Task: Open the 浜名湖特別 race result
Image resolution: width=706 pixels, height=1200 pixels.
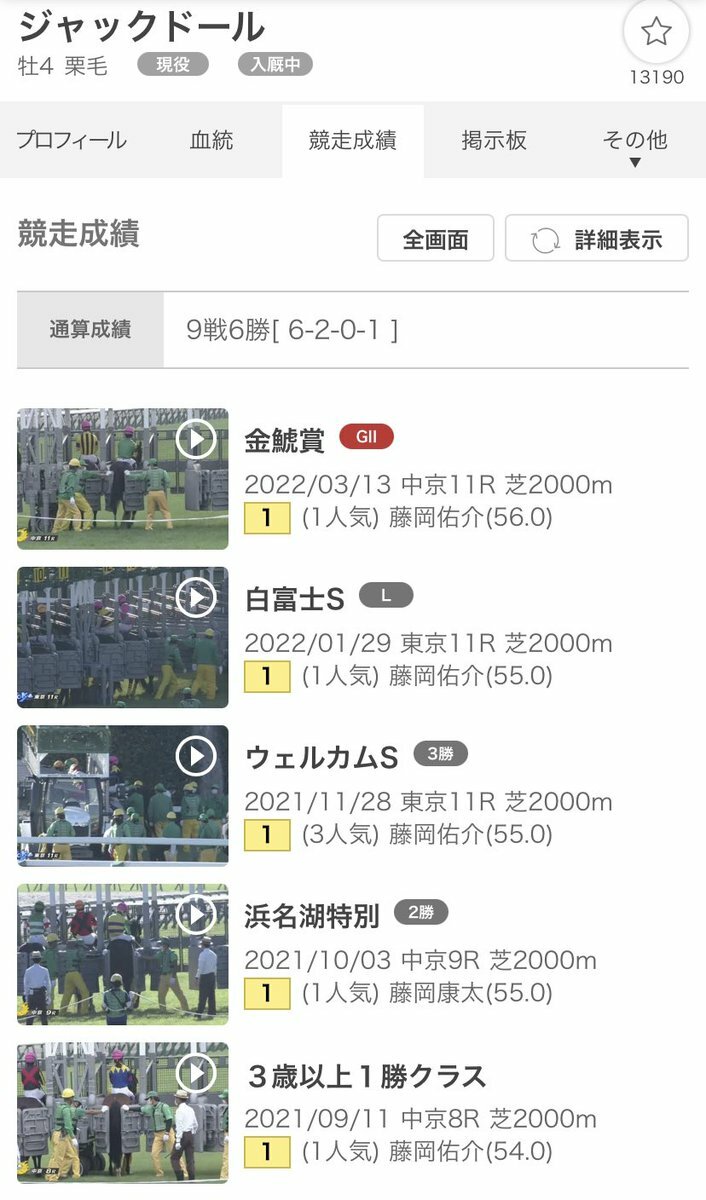Action: [x=312, y=916]
